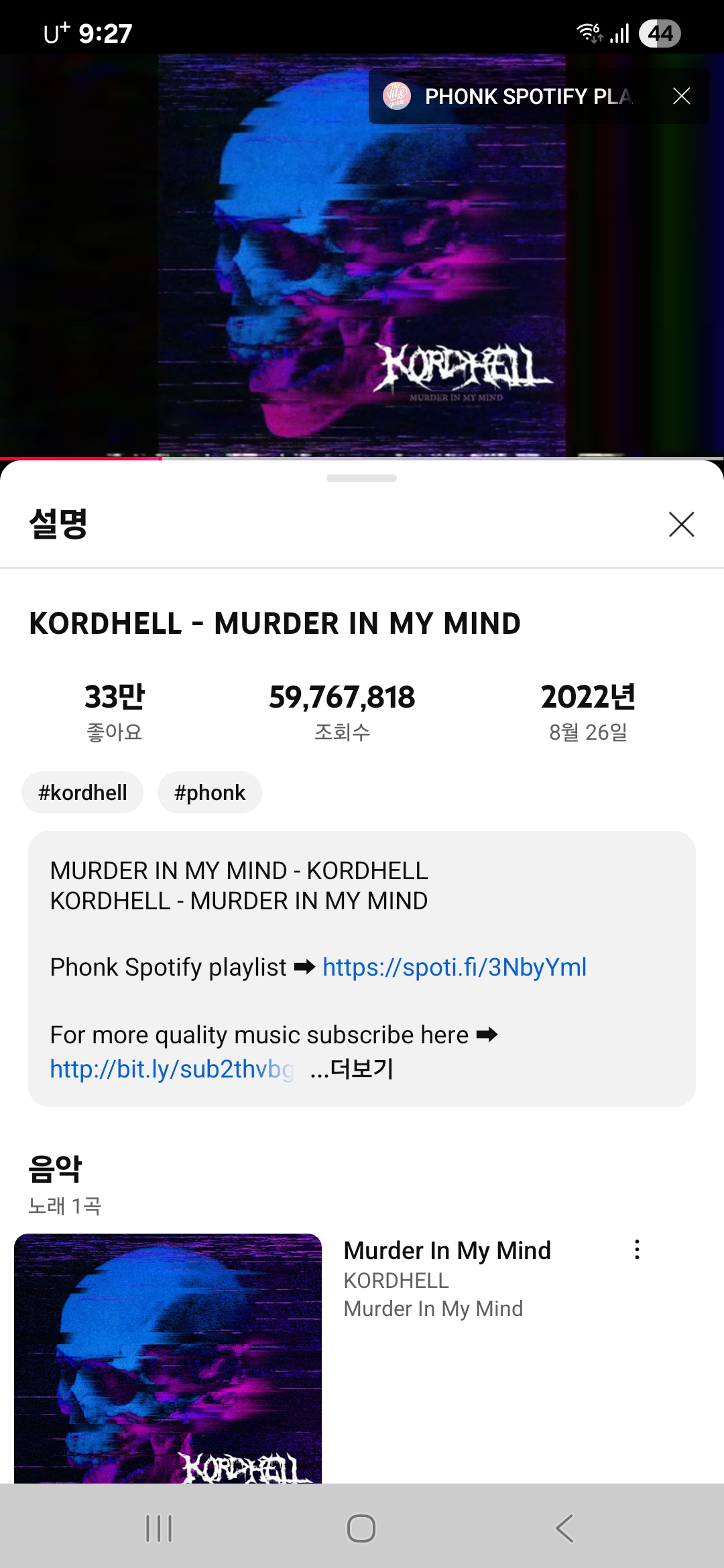Tap the #phonk hashtag chip

point(210,793)
